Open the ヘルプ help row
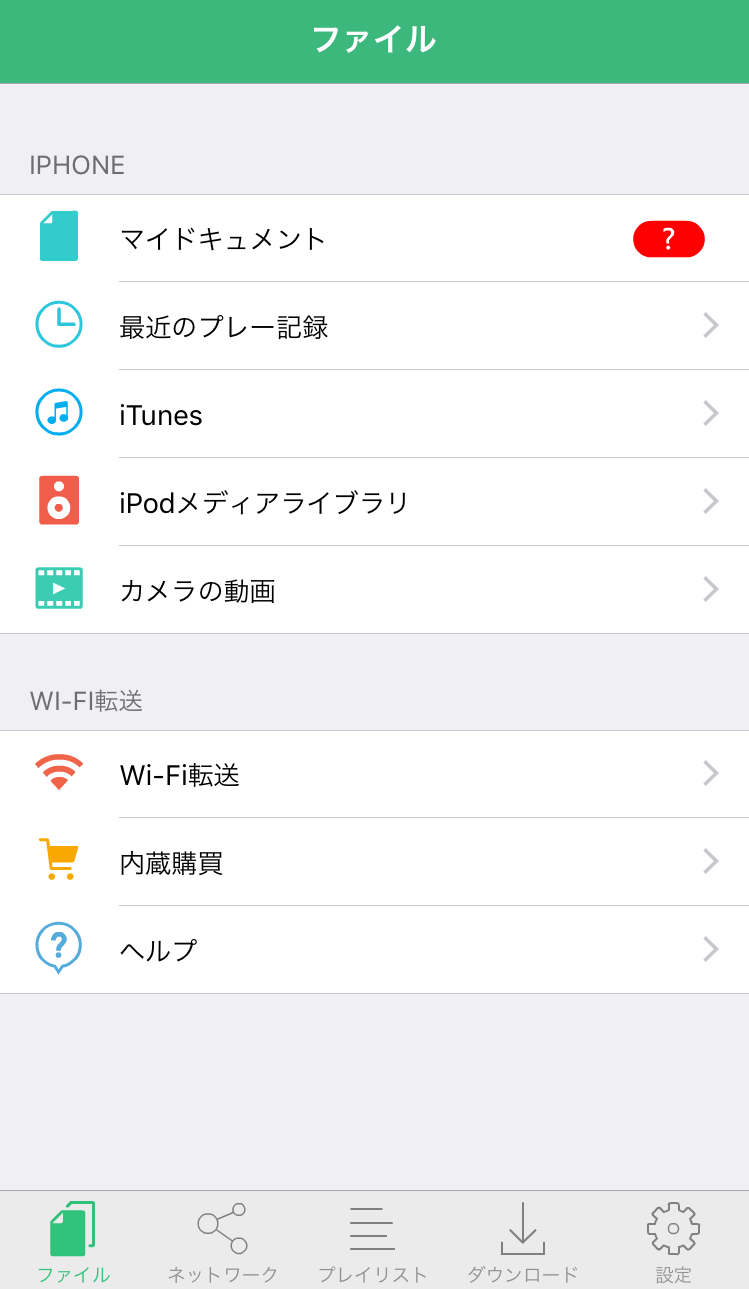The height and width of the screenshot is (1289, 749). point(374,950)
